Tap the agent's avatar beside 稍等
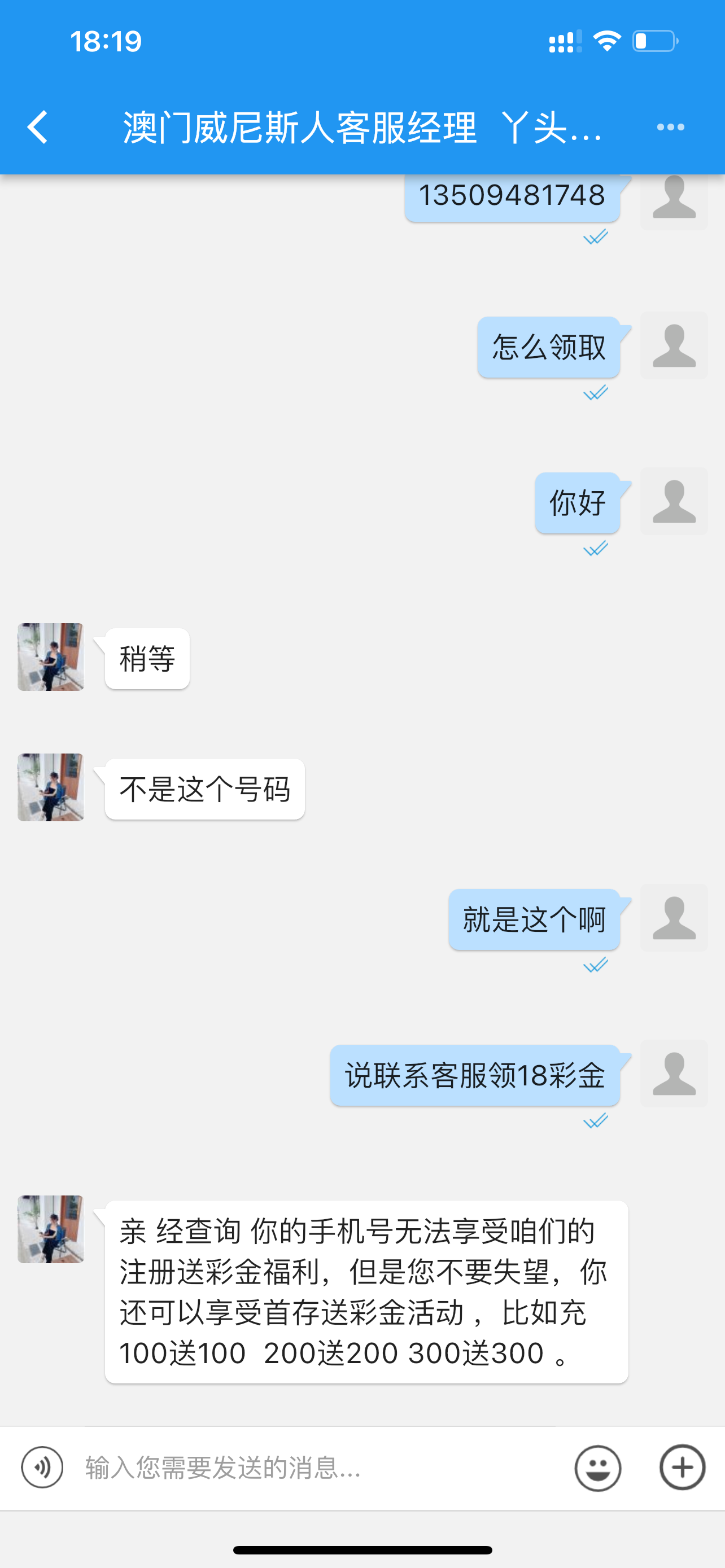This screenshot has width=725, height=1568. point(50,657)
